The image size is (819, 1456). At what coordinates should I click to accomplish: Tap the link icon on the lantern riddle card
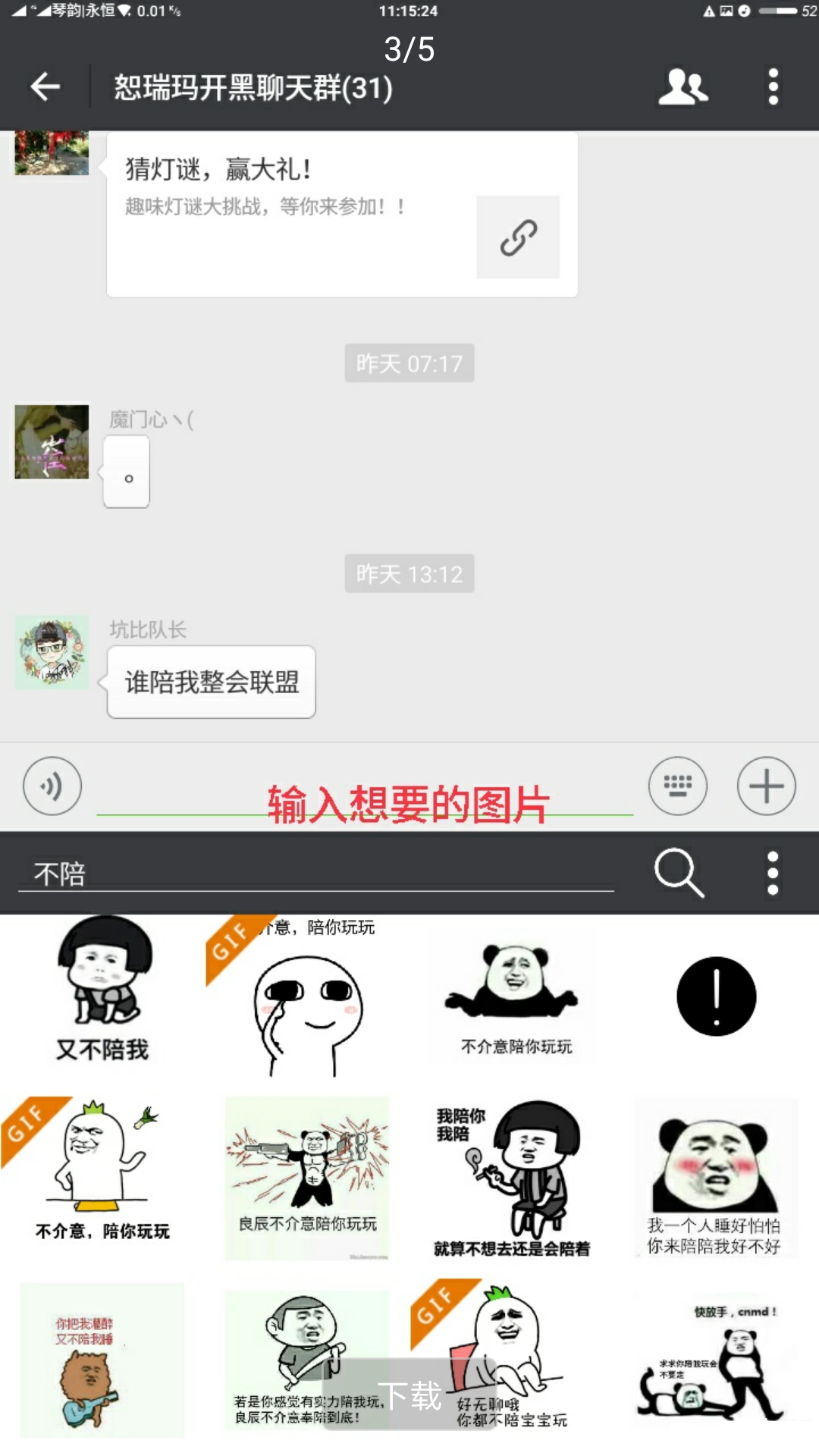[516, 237]
